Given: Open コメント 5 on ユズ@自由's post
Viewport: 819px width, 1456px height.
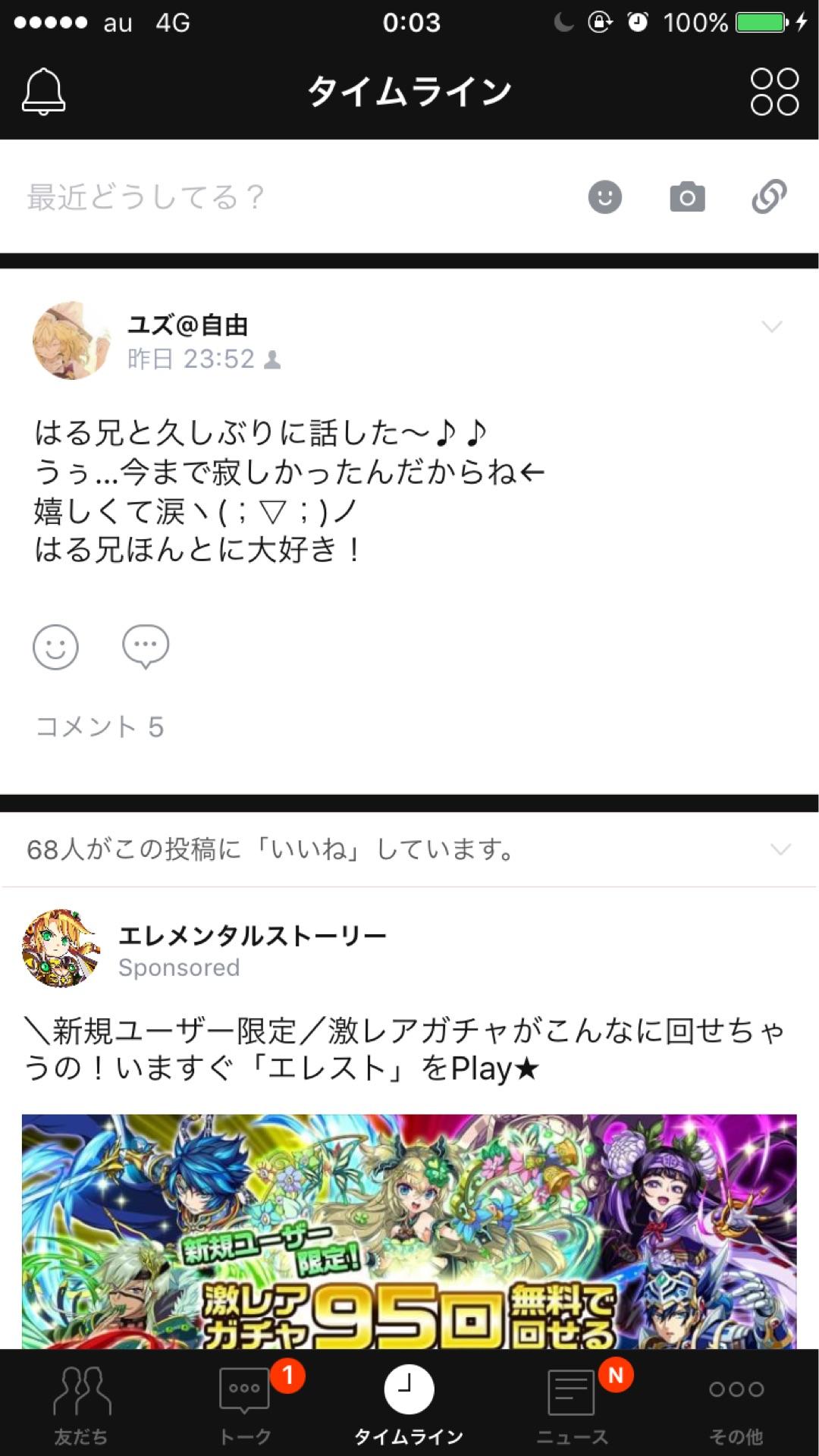Looking at the screenshot, I should [x=97, y=726].
